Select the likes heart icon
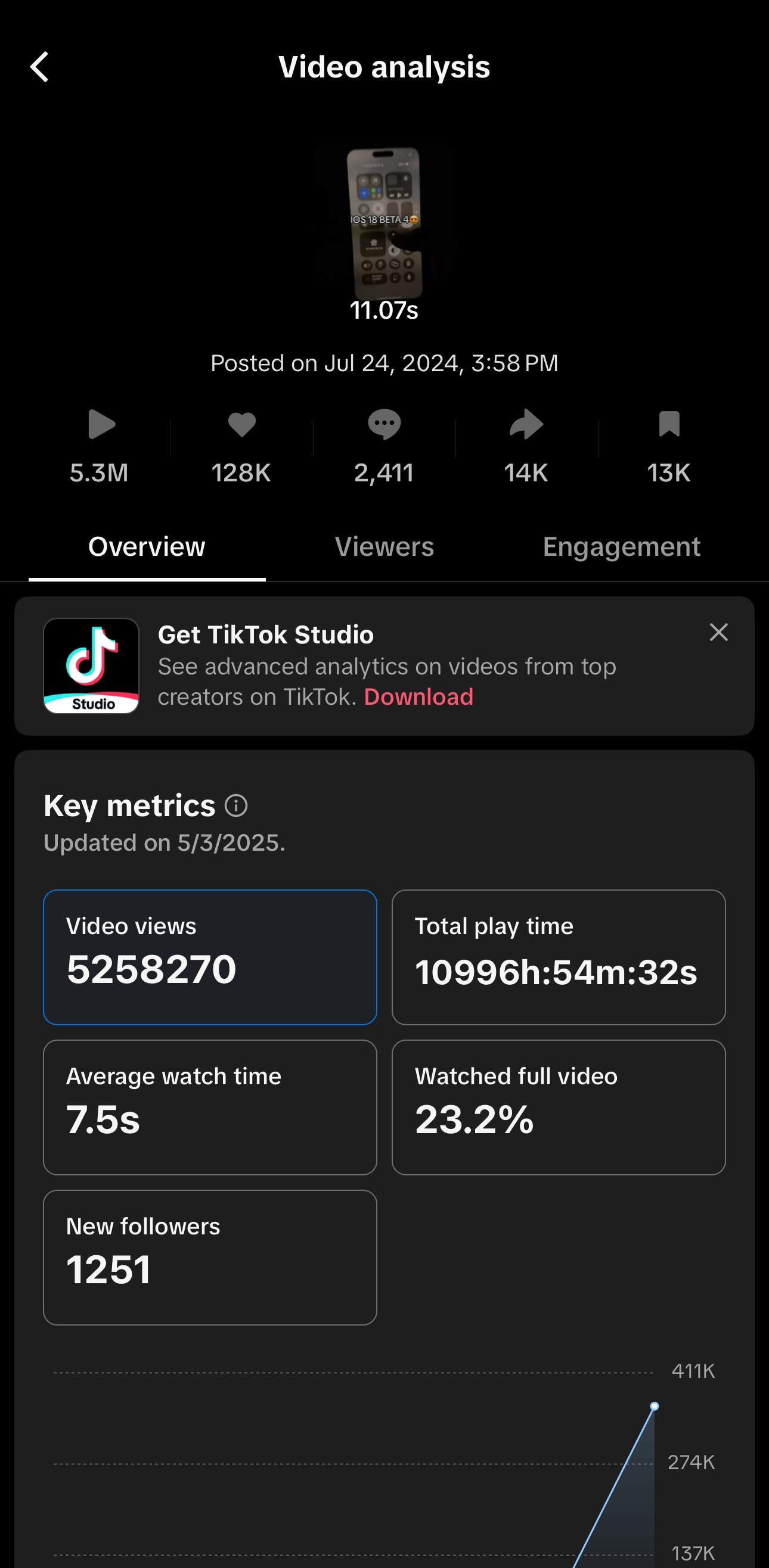Screen dimensions: 769x1568 pyautogui.click(x=241, y=425)
